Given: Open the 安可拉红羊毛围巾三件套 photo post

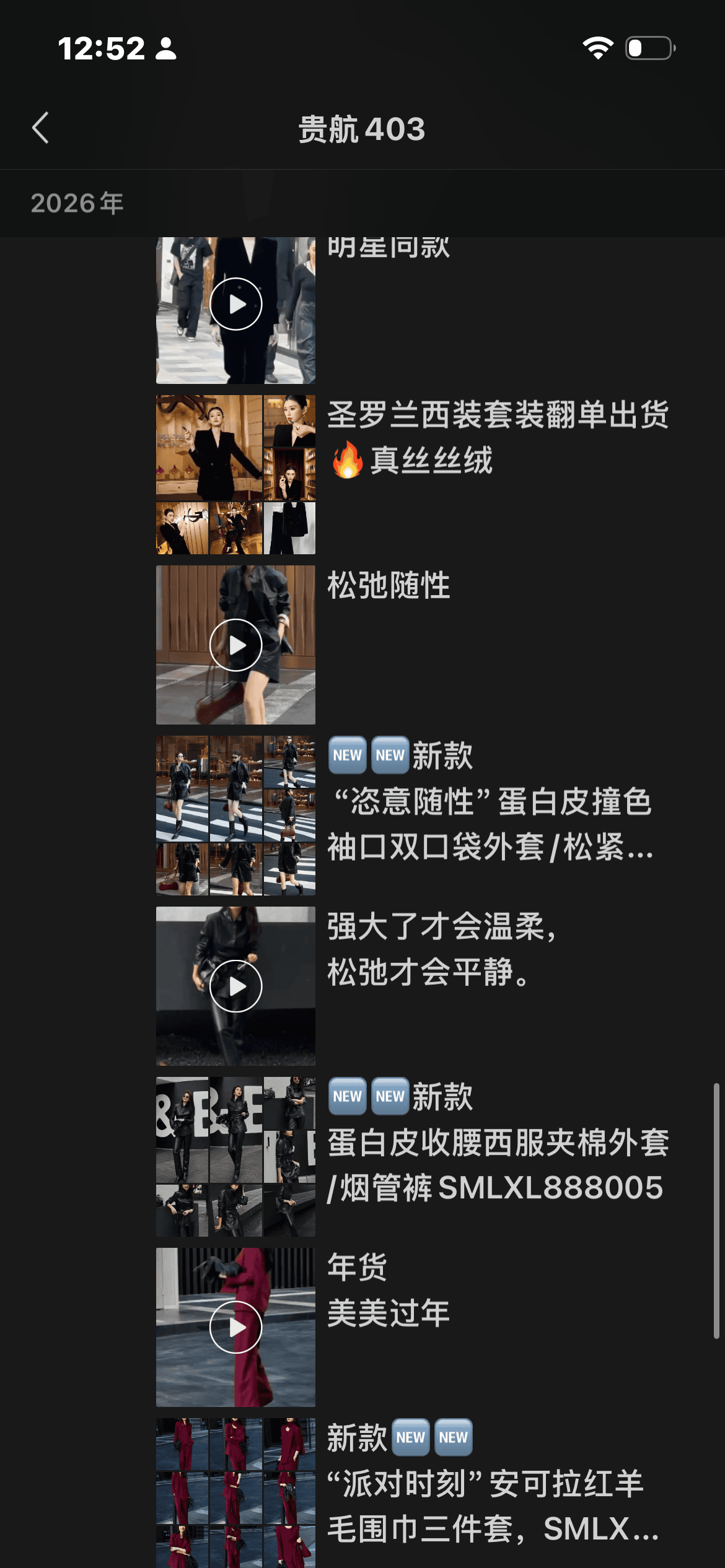Looking at the screenshot, I should point(235,1492).
